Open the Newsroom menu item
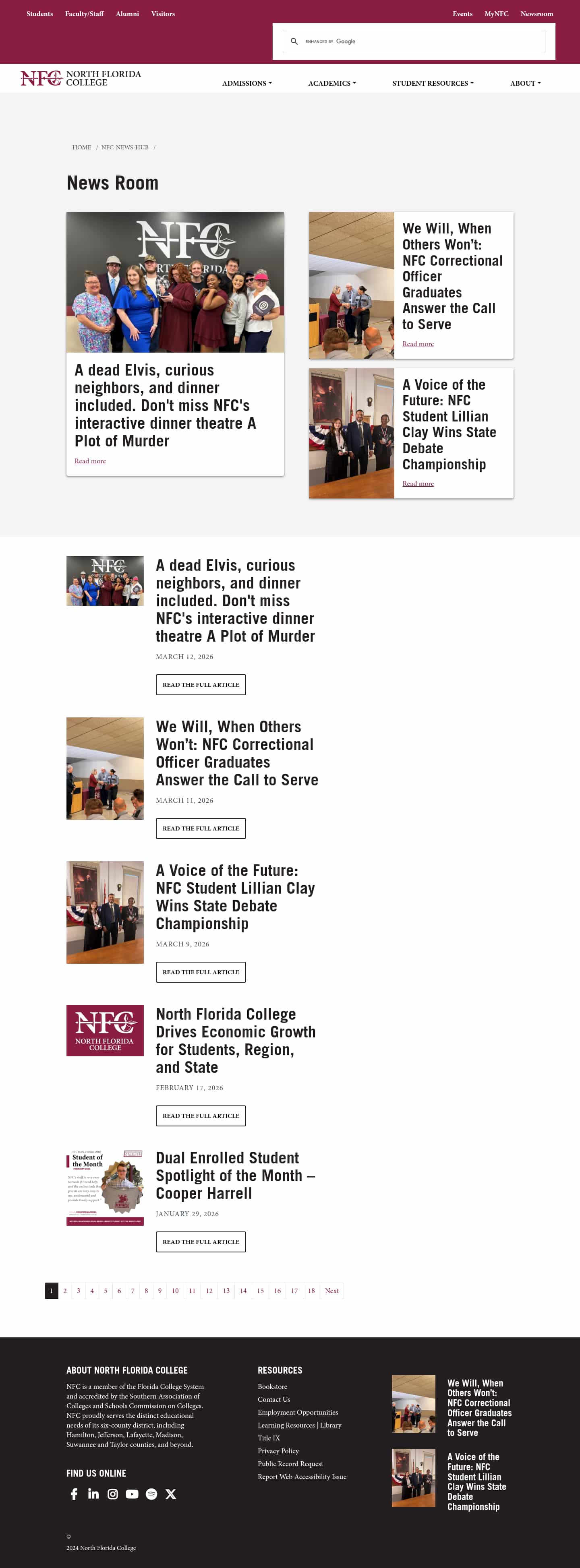Viewport: 580px width, 1568px height. 537,13
